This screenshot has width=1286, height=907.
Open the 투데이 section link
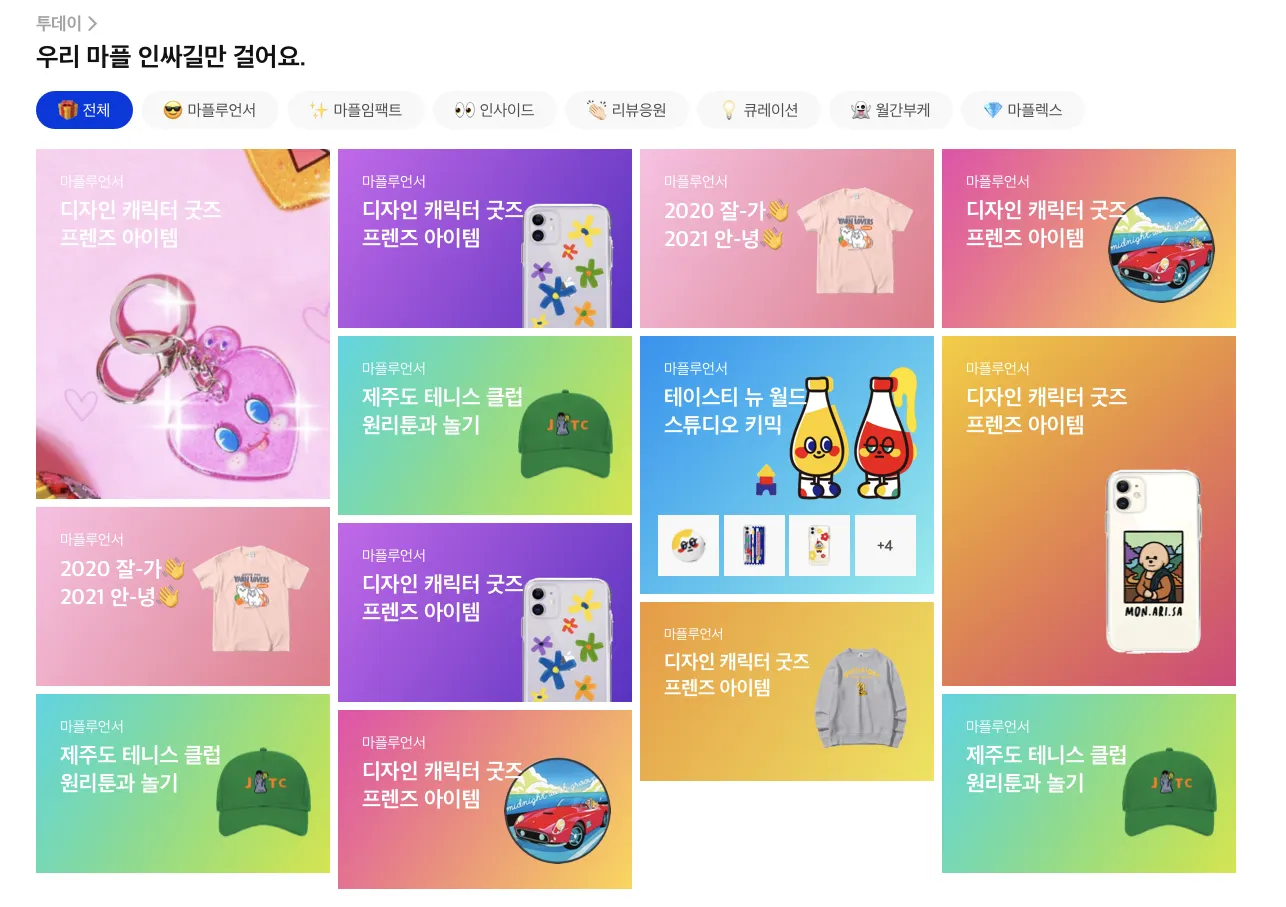coord(66,23)
